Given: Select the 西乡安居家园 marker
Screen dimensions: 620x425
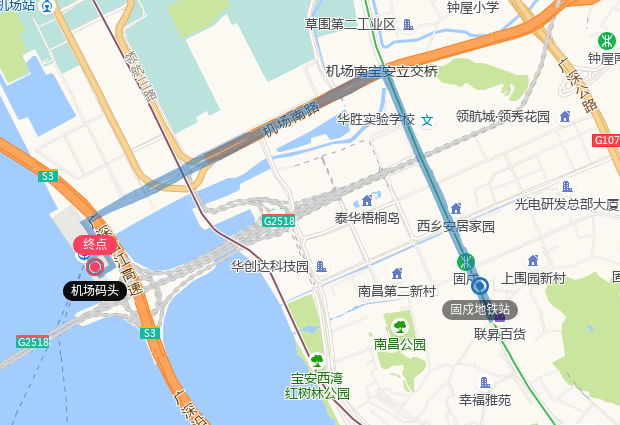Looking at the screenshot, I should [x=457, y=209].
